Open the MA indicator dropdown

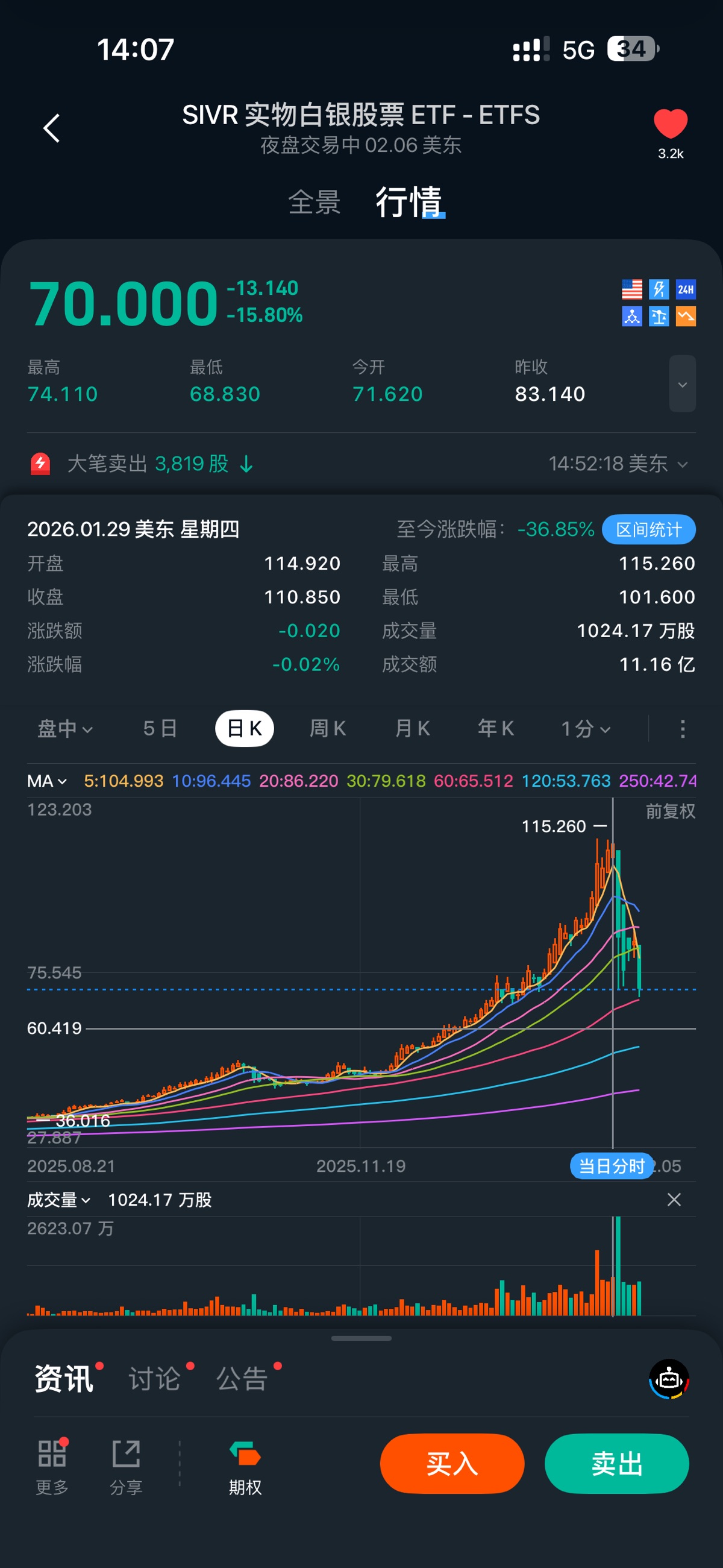47,781
